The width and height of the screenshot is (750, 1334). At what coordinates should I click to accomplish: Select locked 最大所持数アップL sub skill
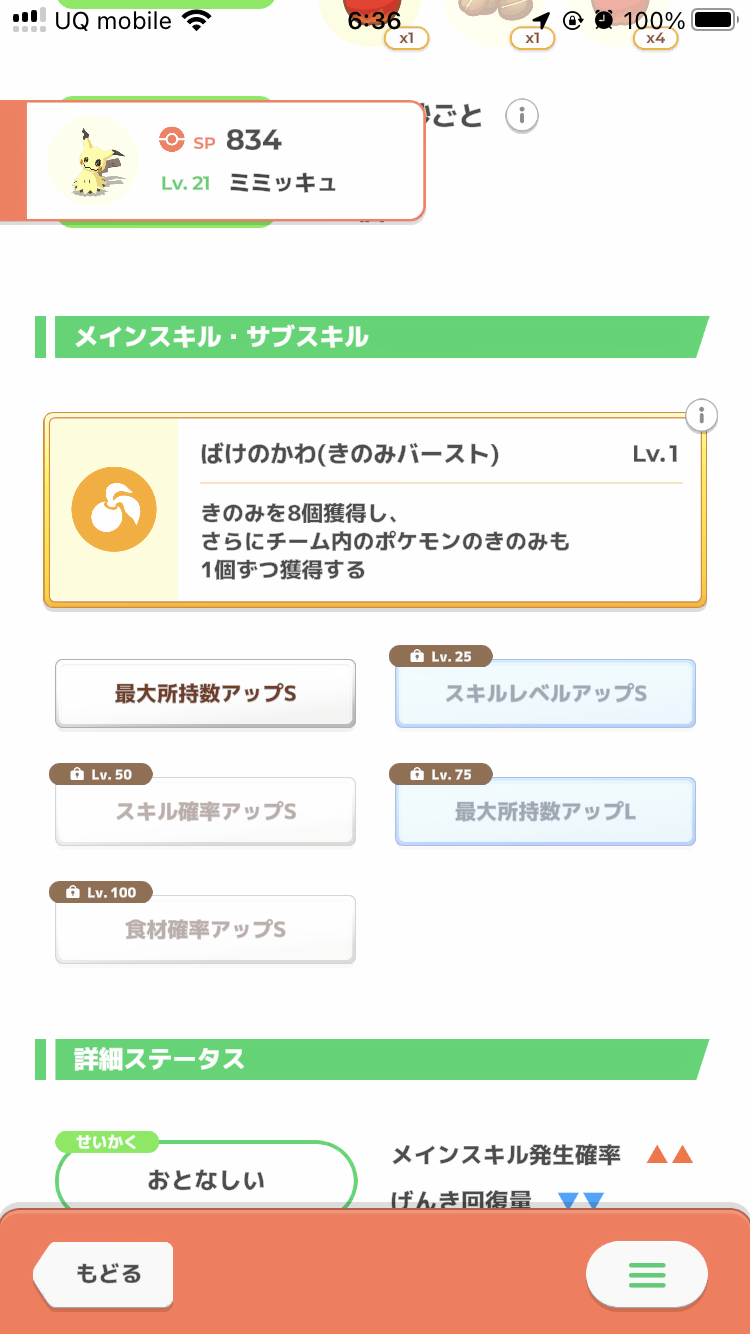pos(545,811)
